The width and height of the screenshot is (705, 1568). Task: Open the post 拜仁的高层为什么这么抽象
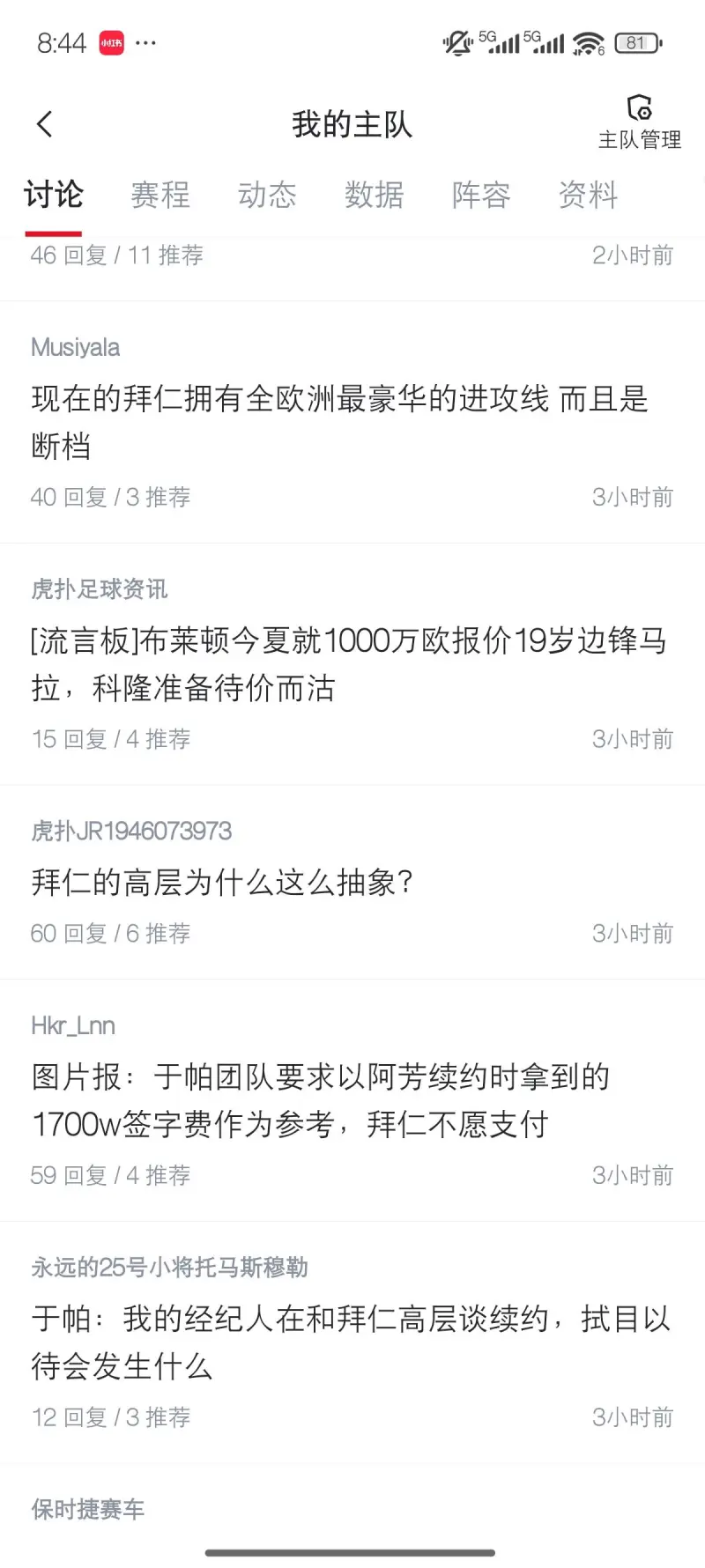(x=222, y=882)
